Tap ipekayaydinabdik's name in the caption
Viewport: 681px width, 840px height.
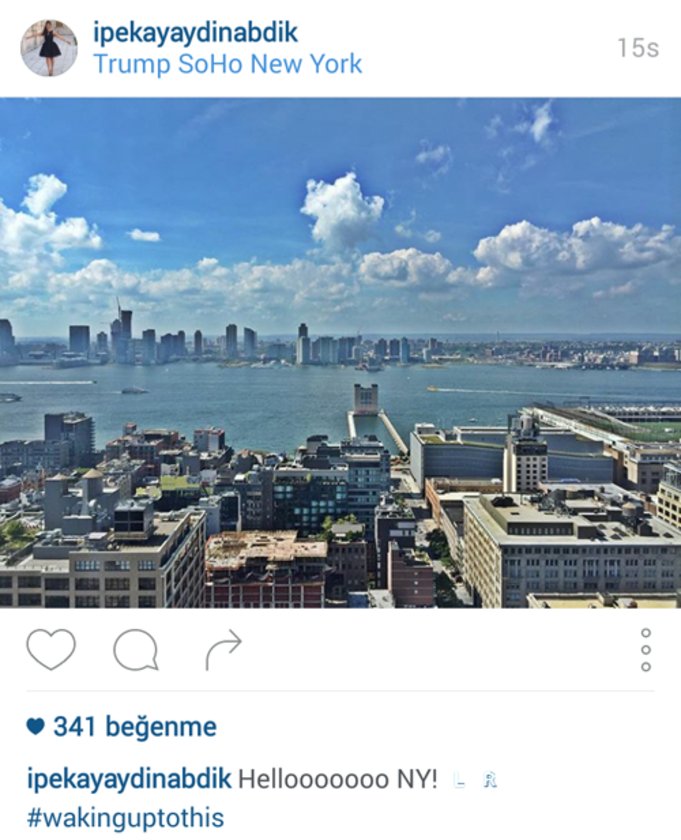[x=130, y=780]
